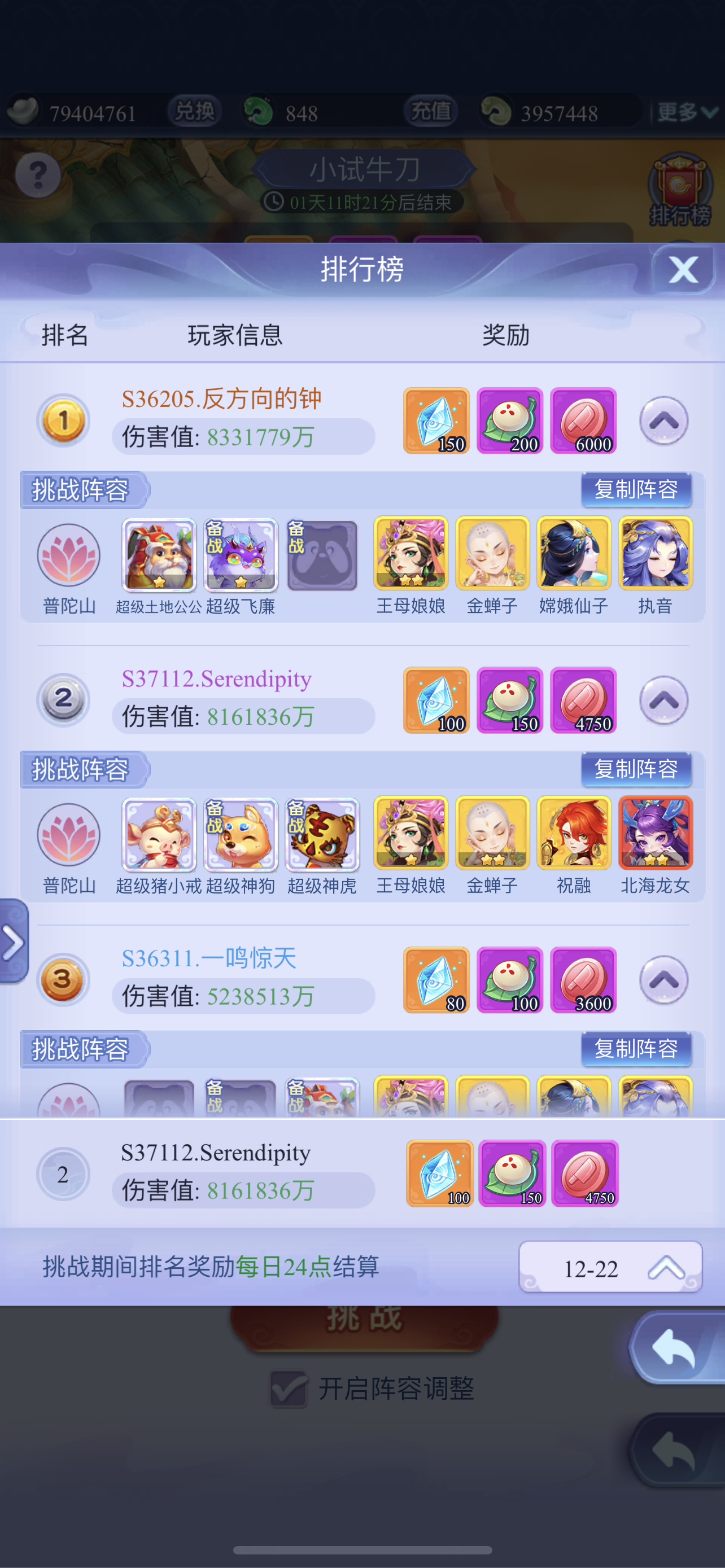View the 4750 reward for rank 2 Serendipity
The width and height of the screenshot is (725, 1568).
pyautogui.click(x=583, y=700)
